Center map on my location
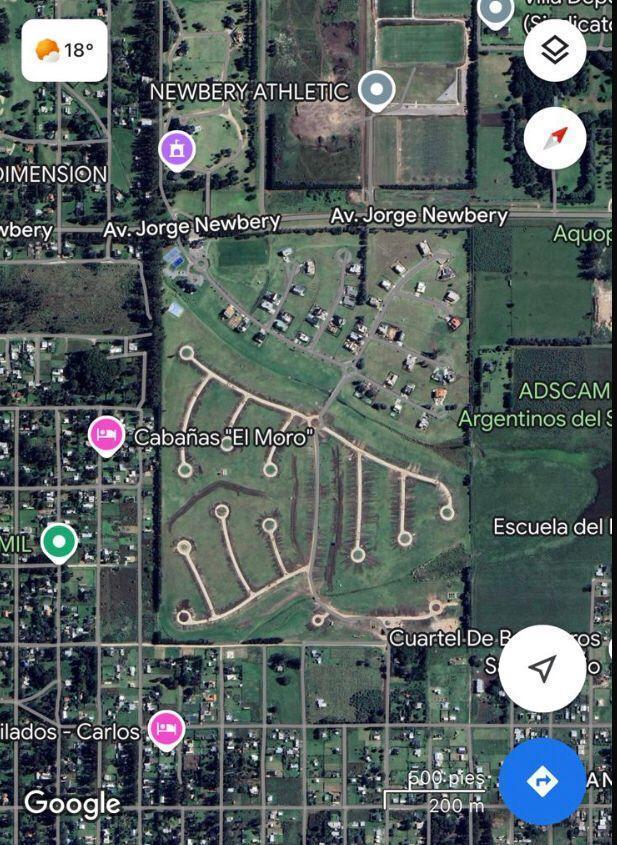This screenshot has height=845, width=617. coord(542,668)
